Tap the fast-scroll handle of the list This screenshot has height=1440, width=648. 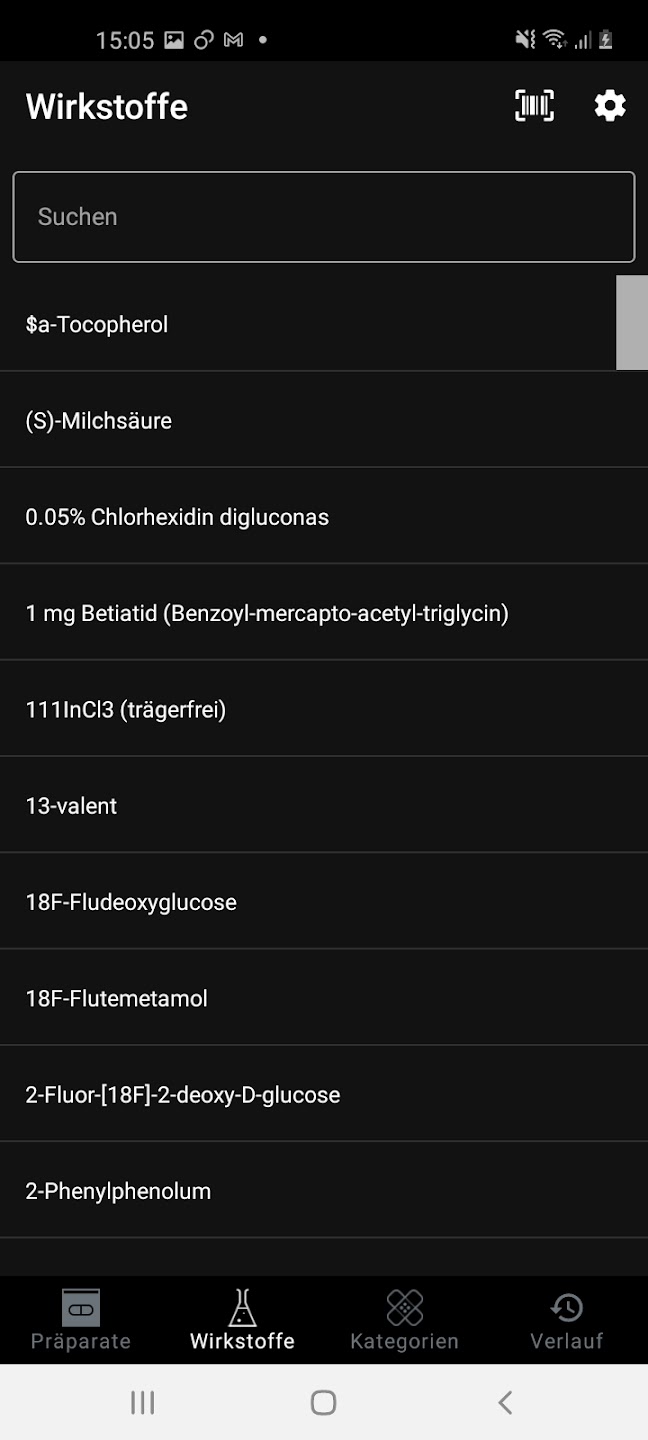631,323
